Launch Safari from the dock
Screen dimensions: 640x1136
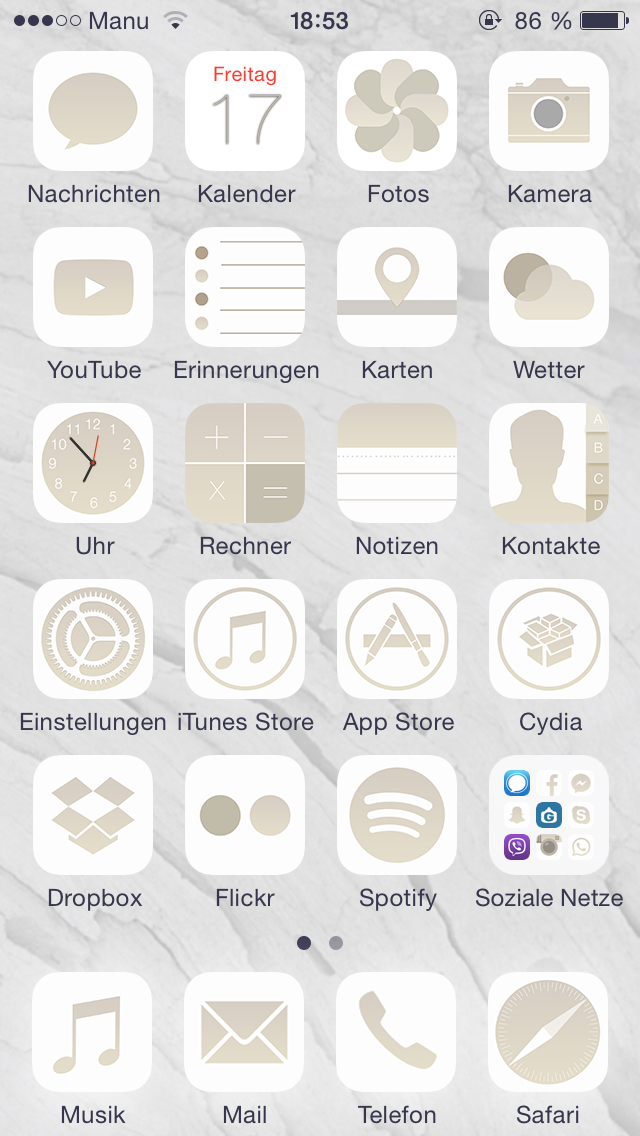(x=549, y=1031)
